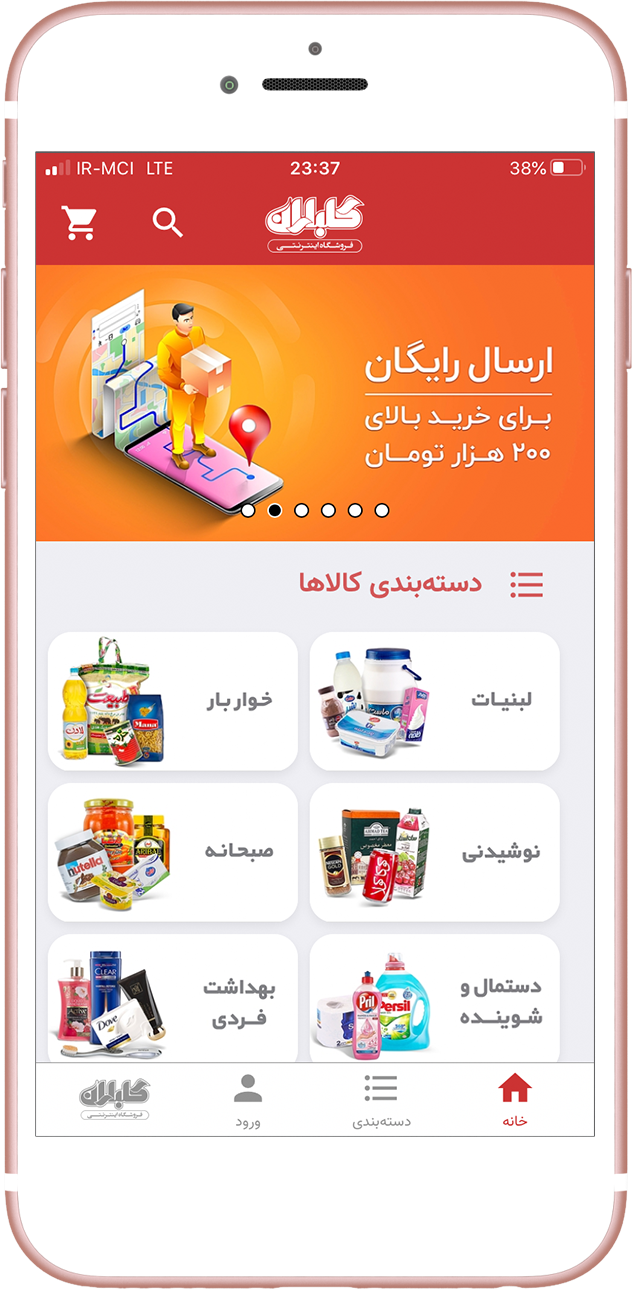Switch to the دسته‌بندی tab
This screenshot has height=1289, width=632.
[x=381, y=1100]
